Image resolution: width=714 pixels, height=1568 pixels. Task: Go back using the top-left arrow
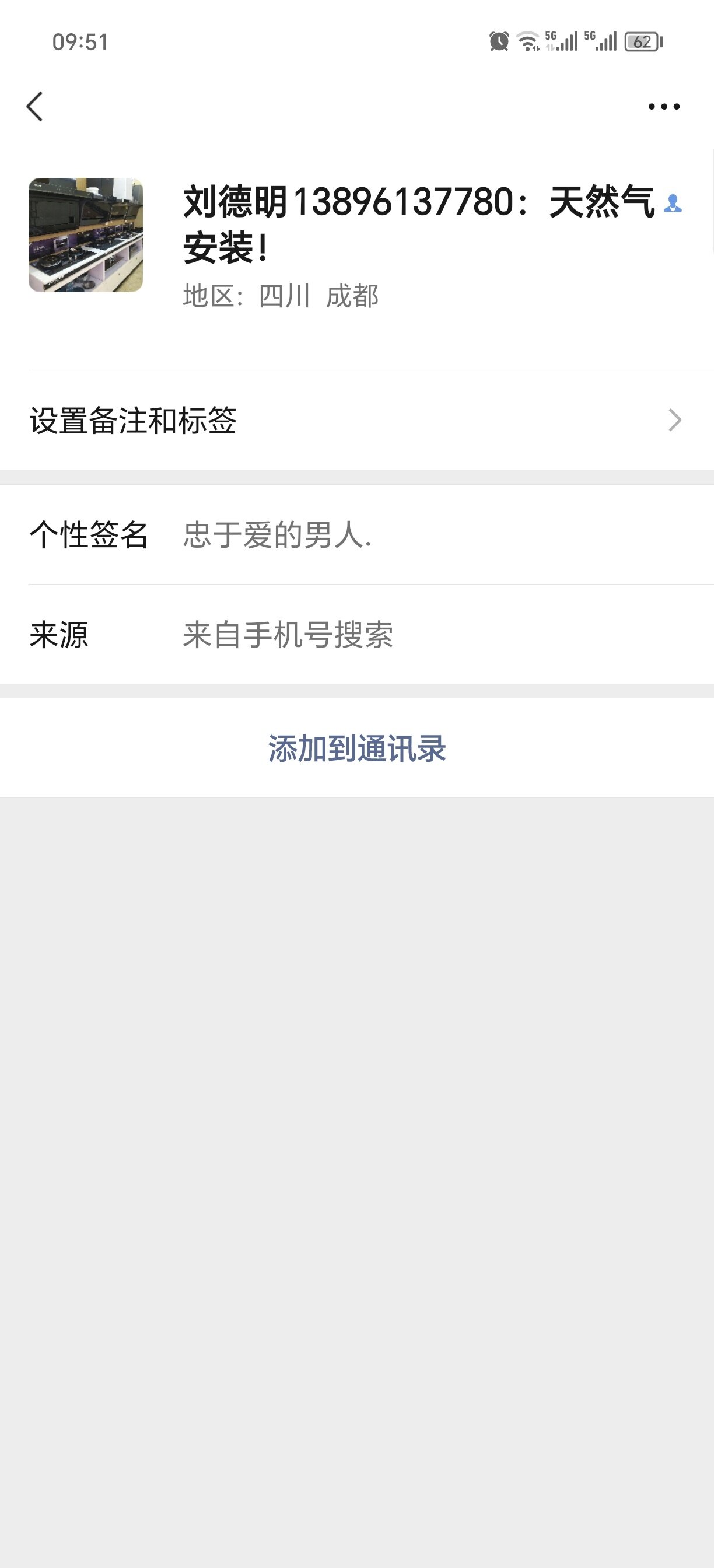click(36, 107)
